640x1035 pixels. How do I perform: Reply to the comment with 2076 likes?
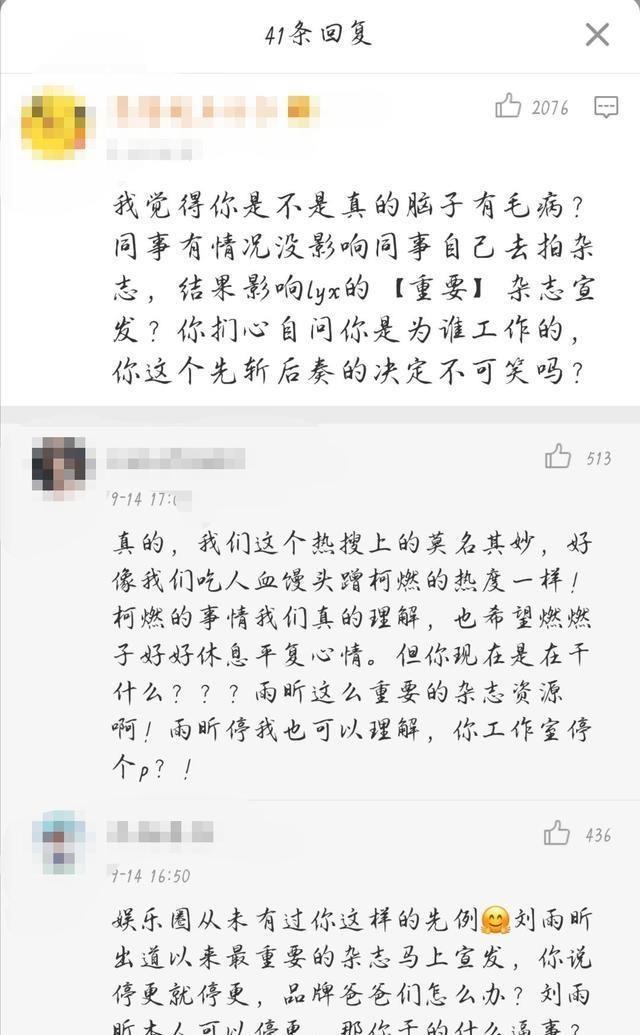click(606, 107)
